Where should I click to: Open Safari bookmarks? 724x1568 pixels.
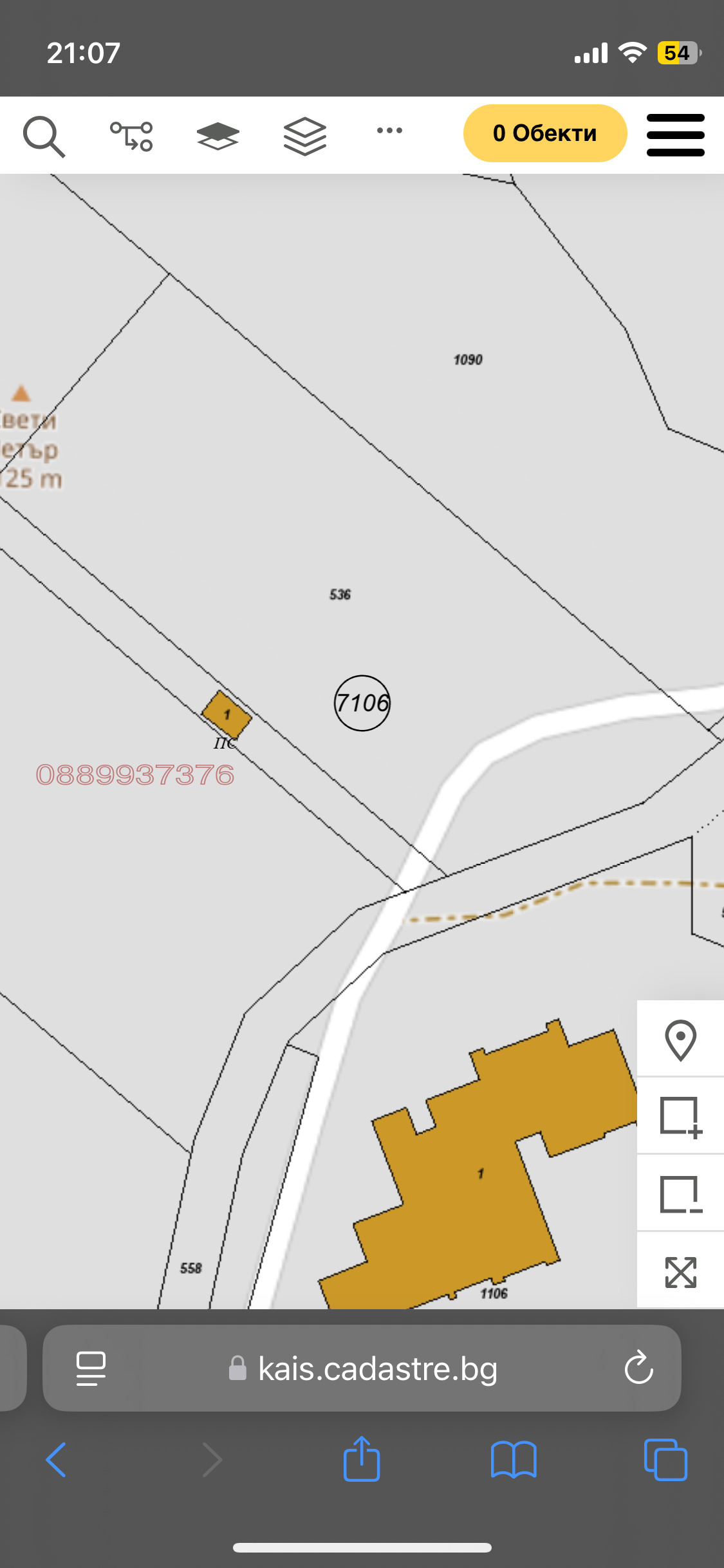[513, 1459]
